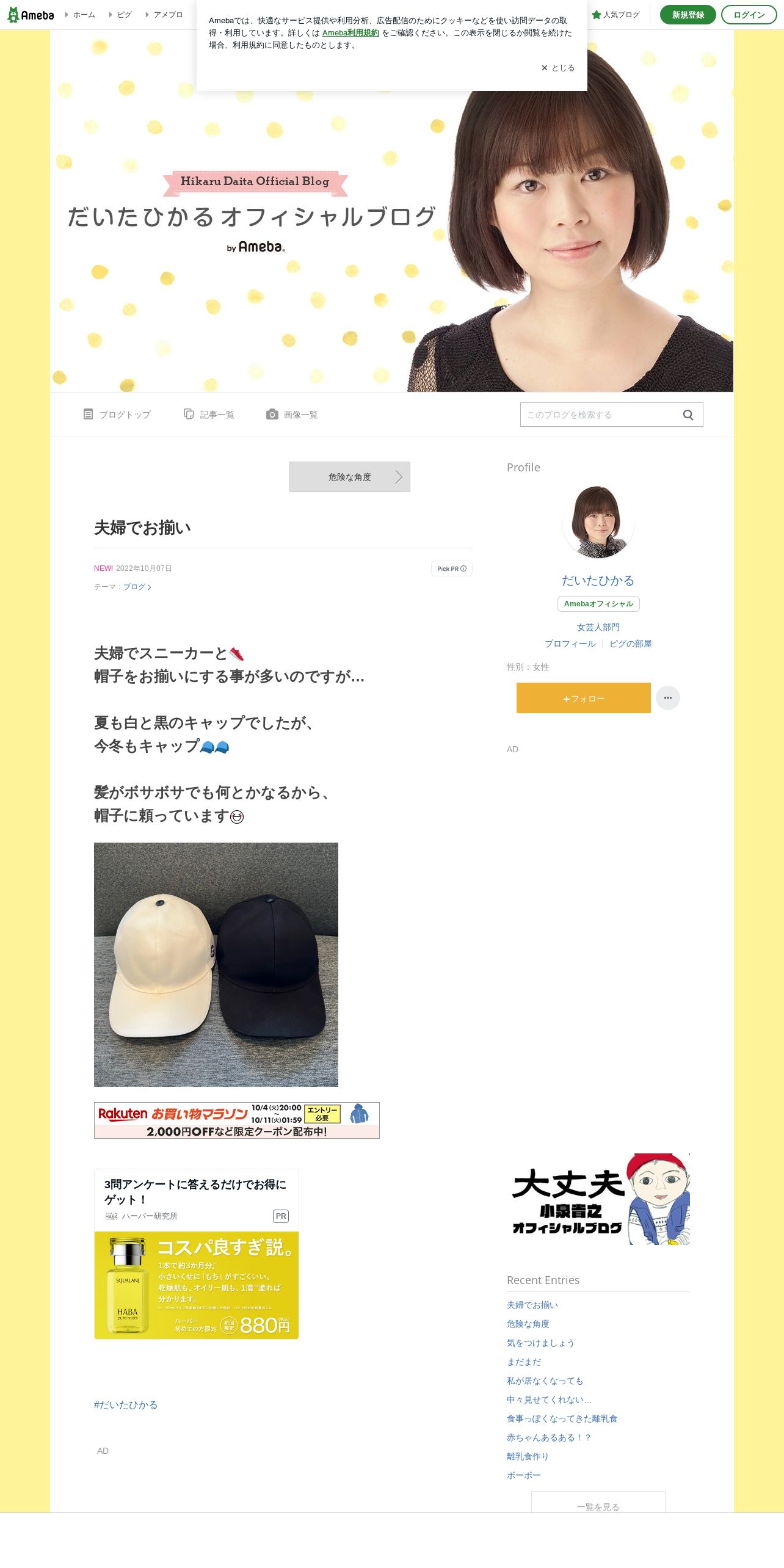784x1568 pixels.
Task: Open the Rakuten お買い物マラソン banner
Action: (x=237, y=1120)
